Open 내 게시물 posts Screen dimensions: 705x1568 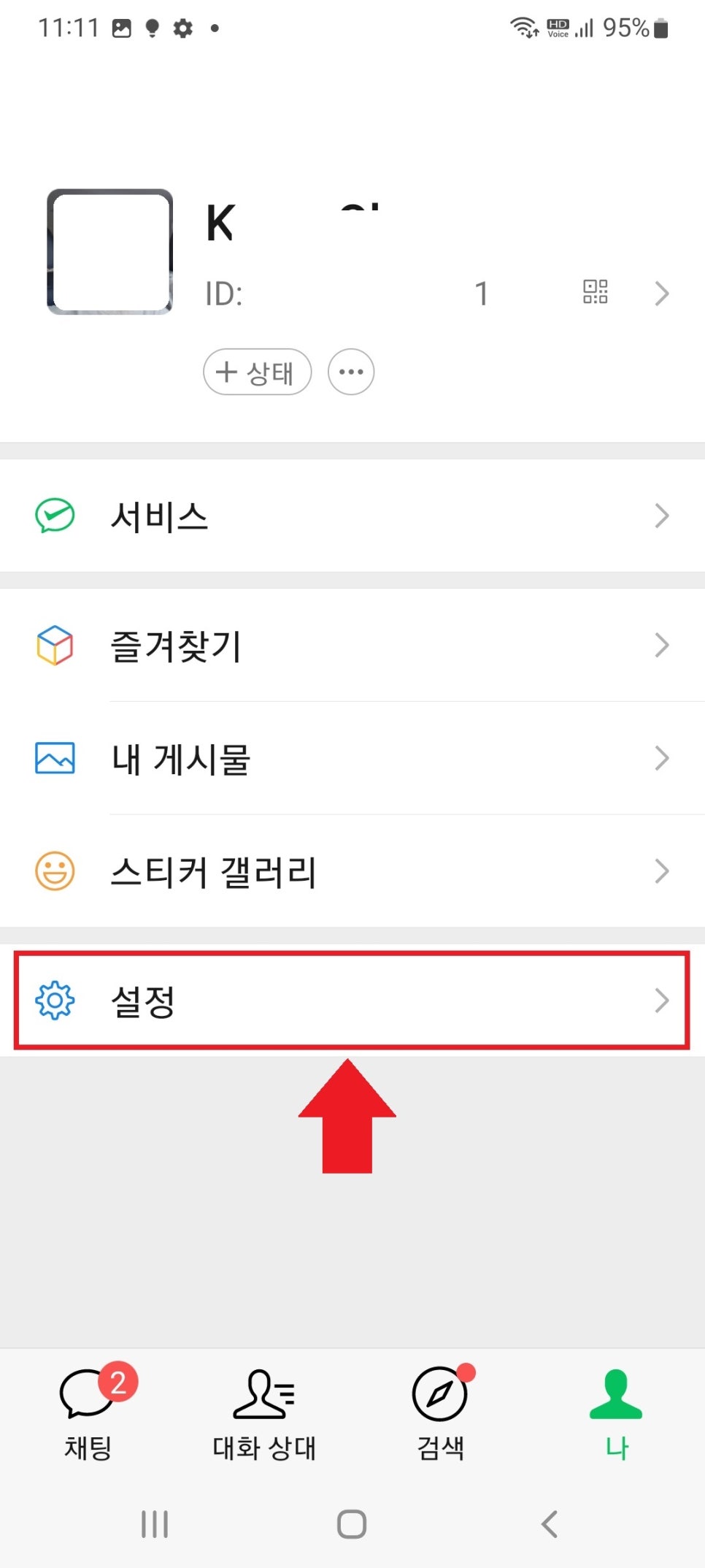(x=352, y=758)
